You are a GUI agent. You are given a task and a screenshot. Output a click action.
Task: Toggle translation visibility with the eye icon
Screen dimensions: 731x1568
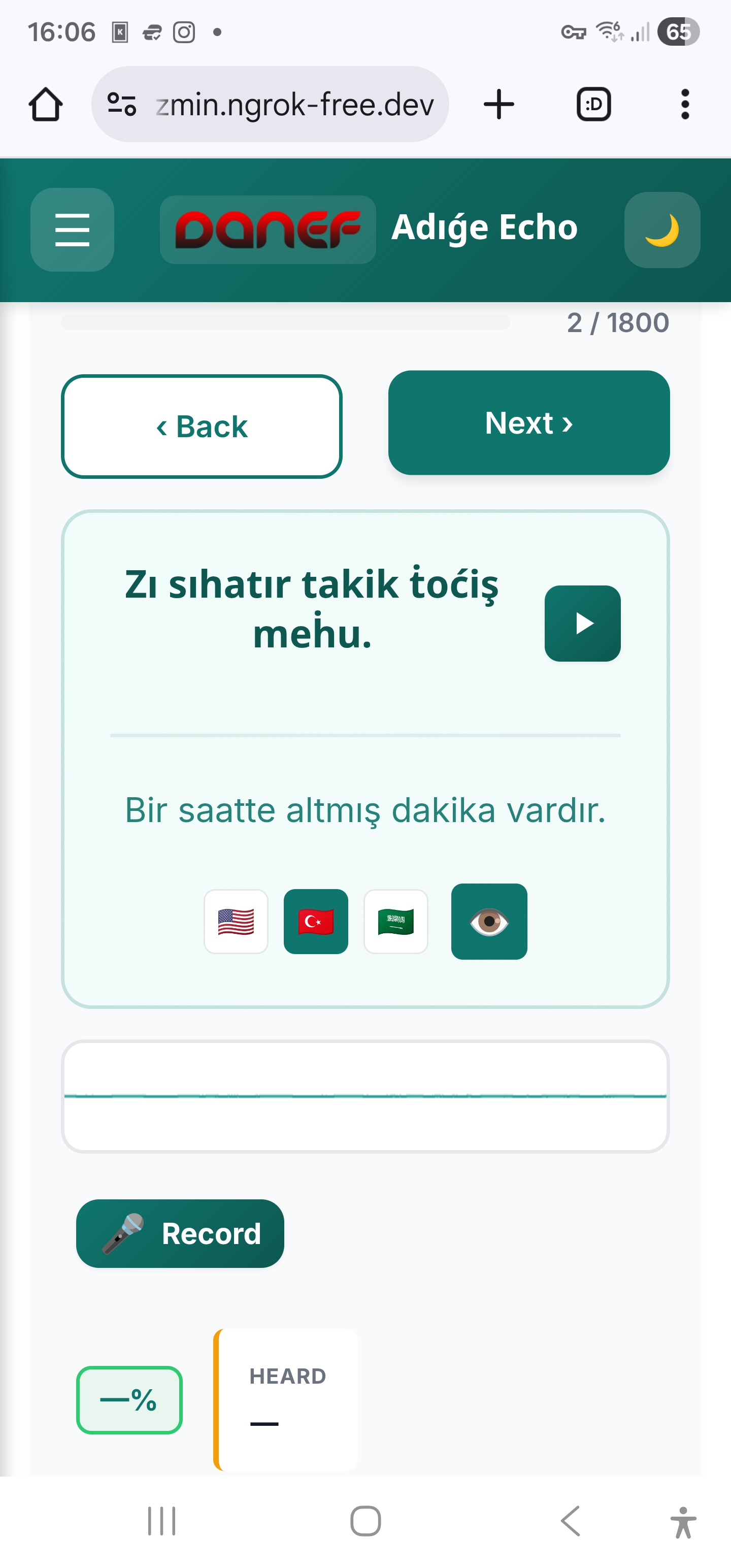pos(489,922)
